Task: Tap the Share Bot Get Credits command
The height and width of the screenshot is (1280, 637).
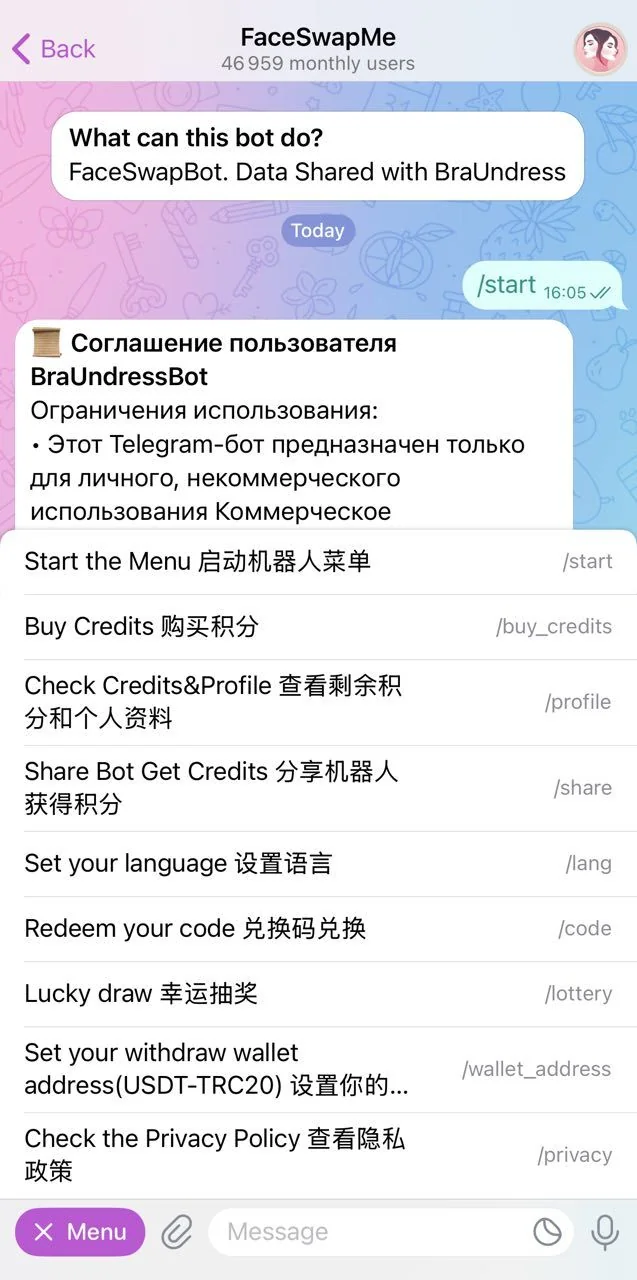Action: pyautogui.click(x=318, y=788)
